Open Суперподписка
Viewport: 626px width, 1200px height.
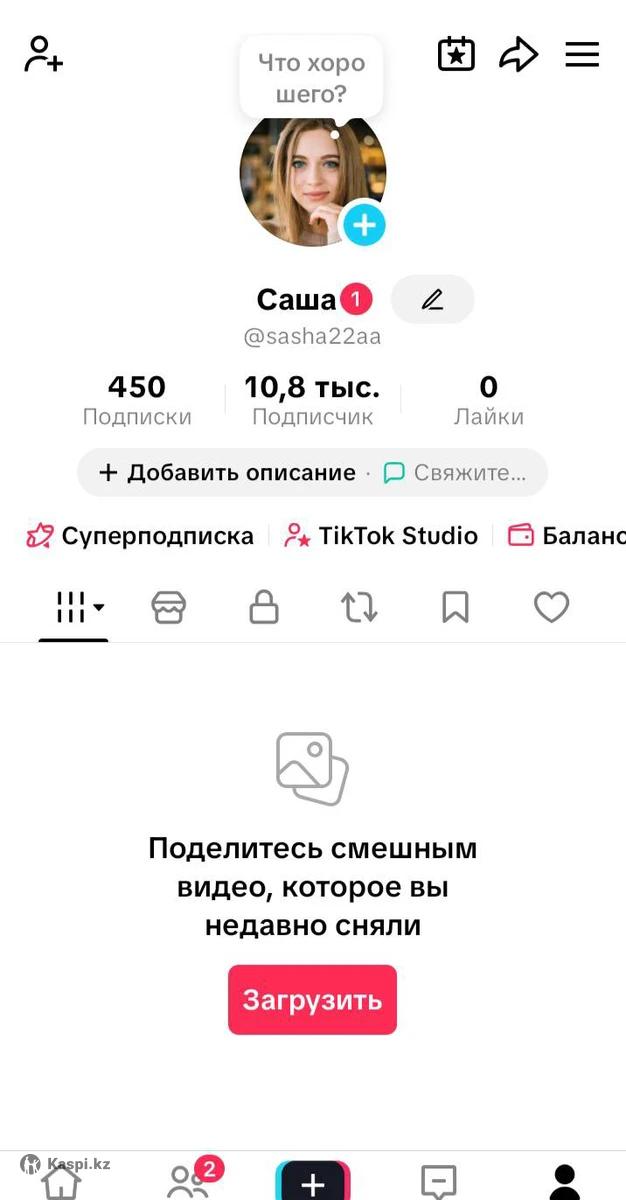click(140, 536)
